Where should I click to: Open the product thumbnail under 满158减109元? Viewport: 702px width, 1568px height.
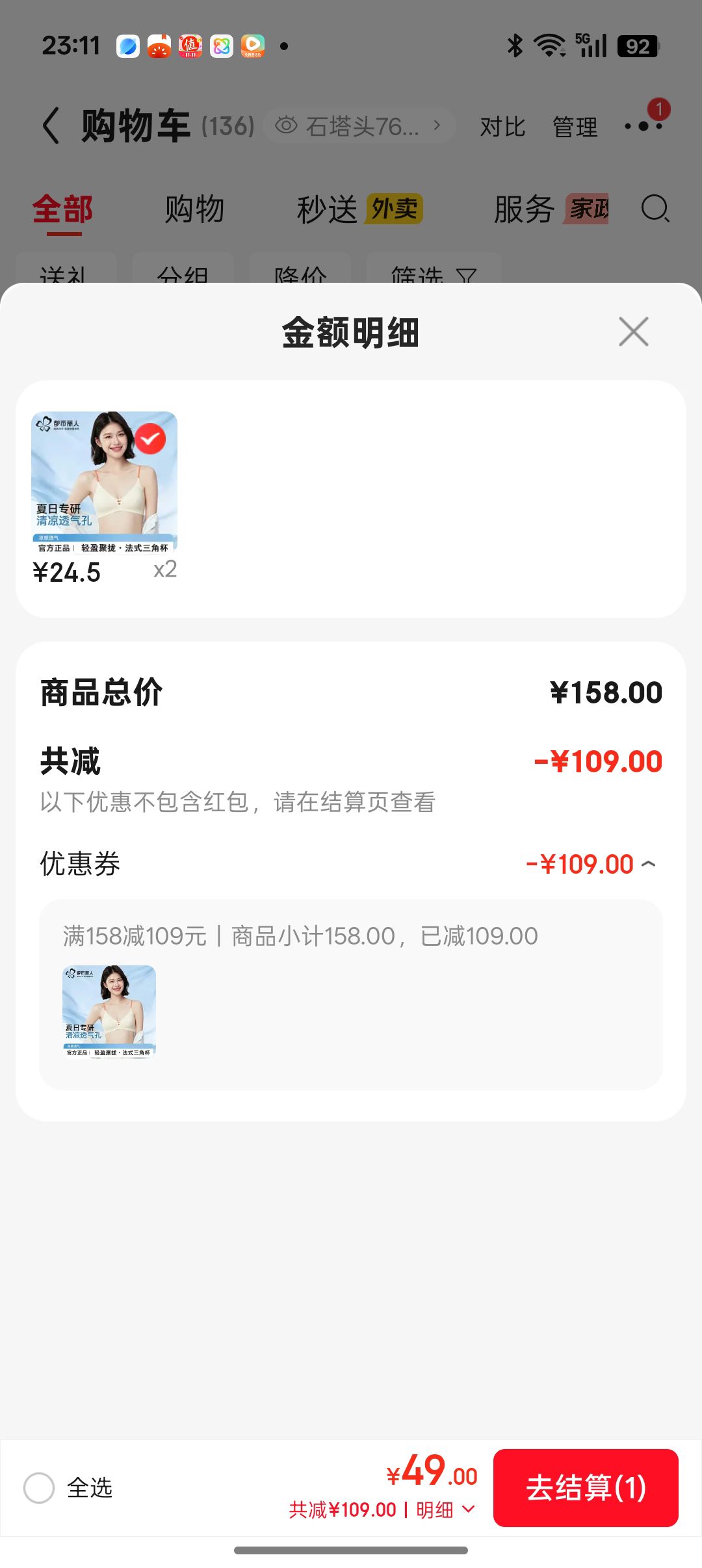tap(109, 1012)
